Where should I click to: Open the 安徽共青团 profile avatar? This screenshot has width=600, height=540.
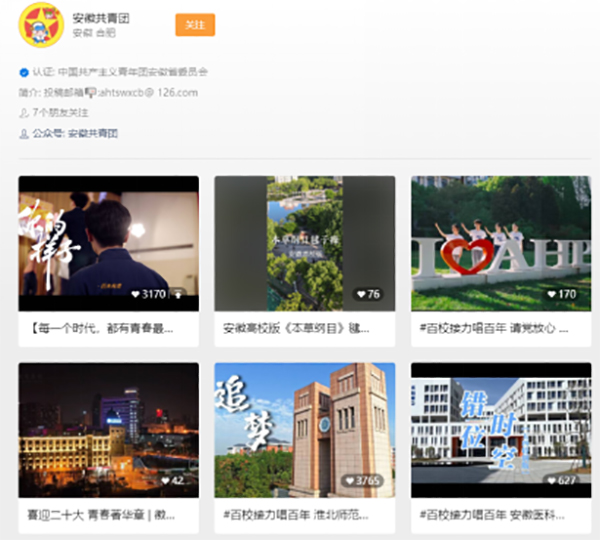pos(41,25)
